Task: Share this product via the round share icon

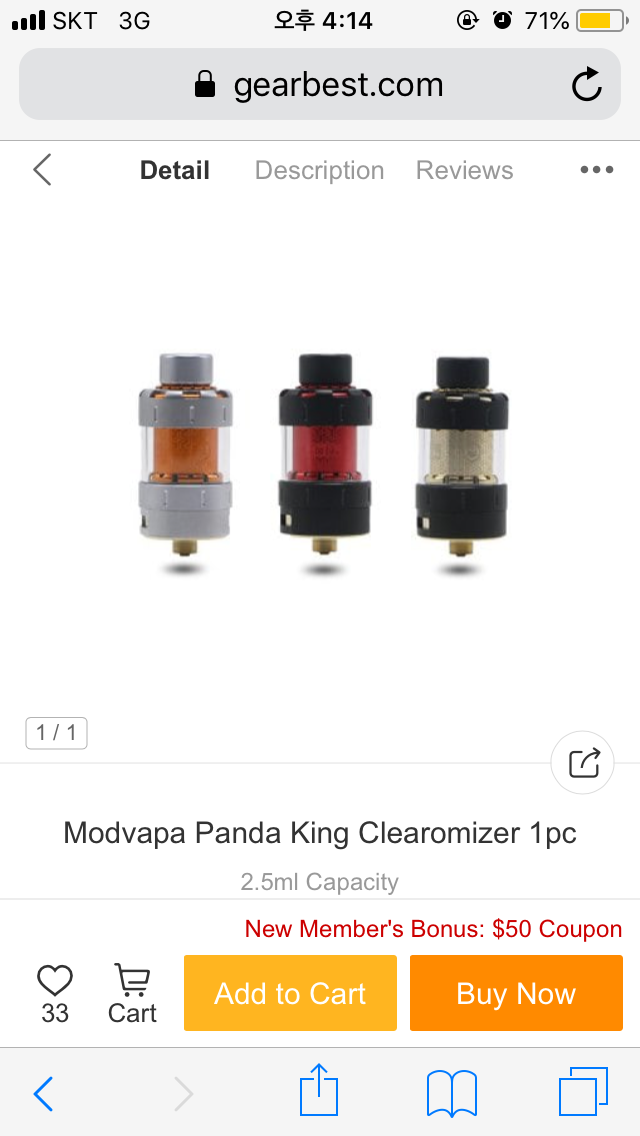Action: pos(584,763)
